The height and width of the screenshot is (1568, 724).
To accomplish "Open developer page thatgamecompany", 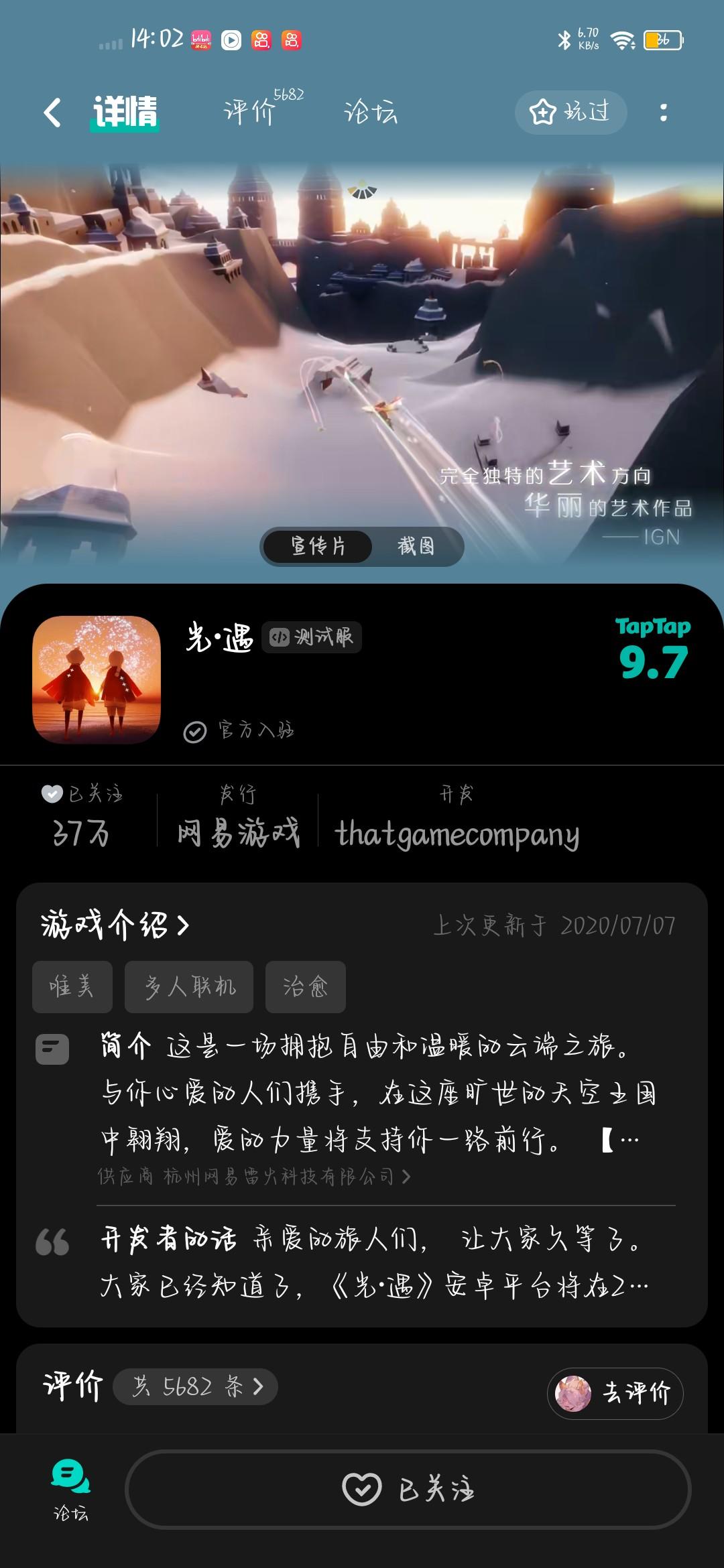I will [458, 834].
